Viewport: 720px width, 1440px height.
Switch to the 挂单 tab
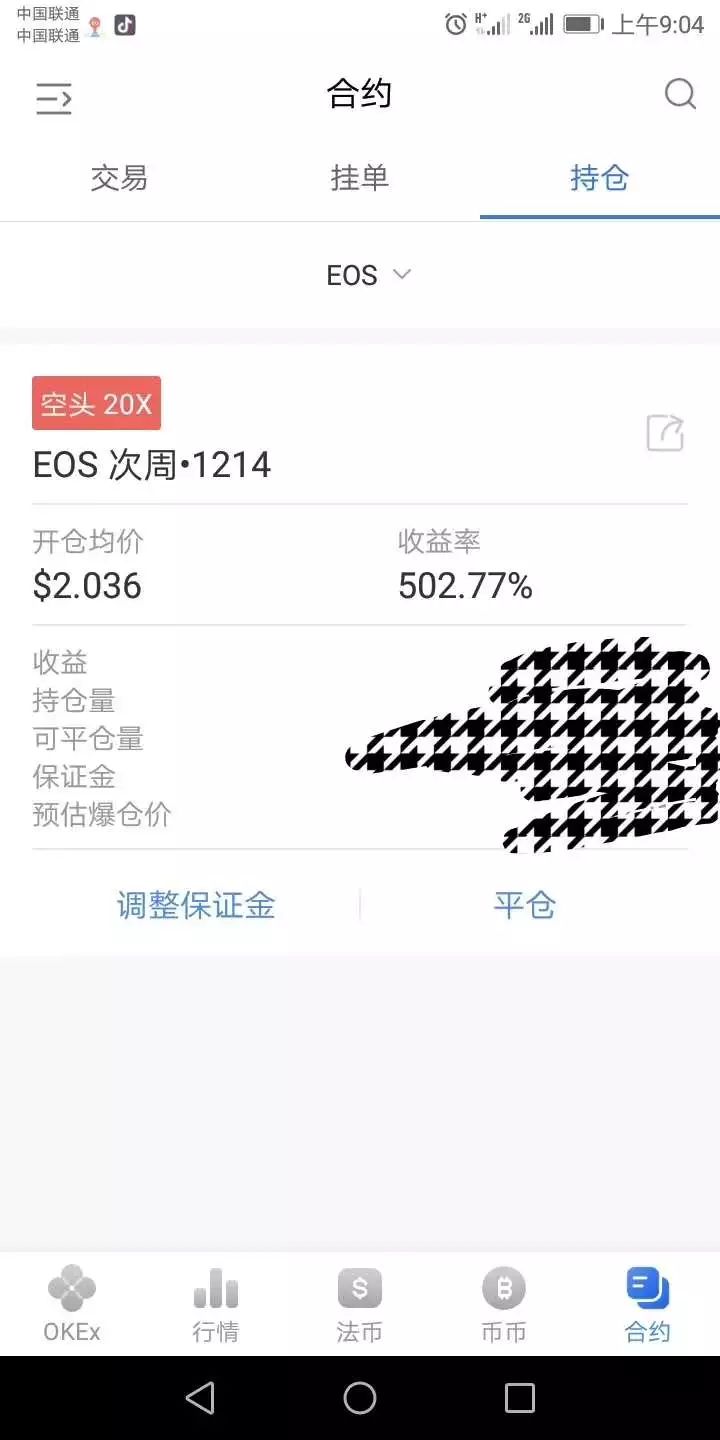360,178
